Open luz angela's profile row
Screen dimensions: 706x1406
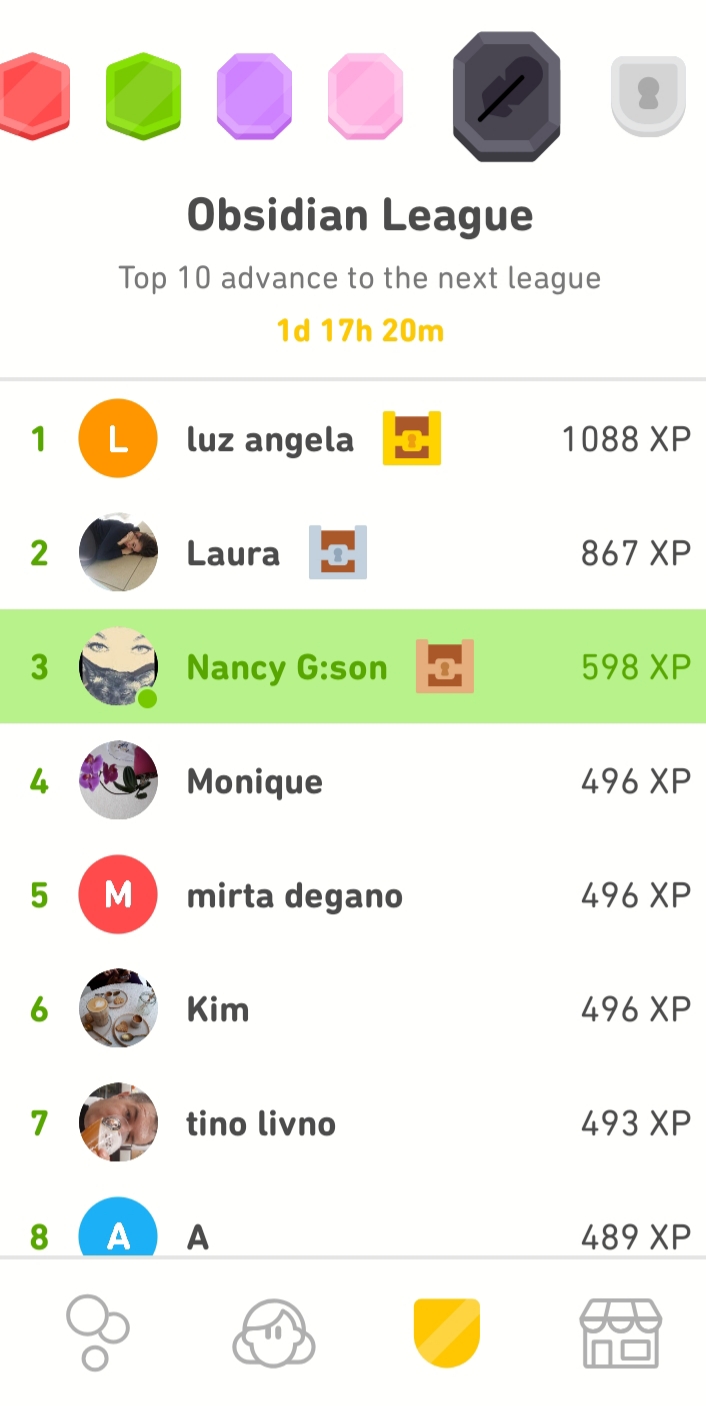click(353, 439)
